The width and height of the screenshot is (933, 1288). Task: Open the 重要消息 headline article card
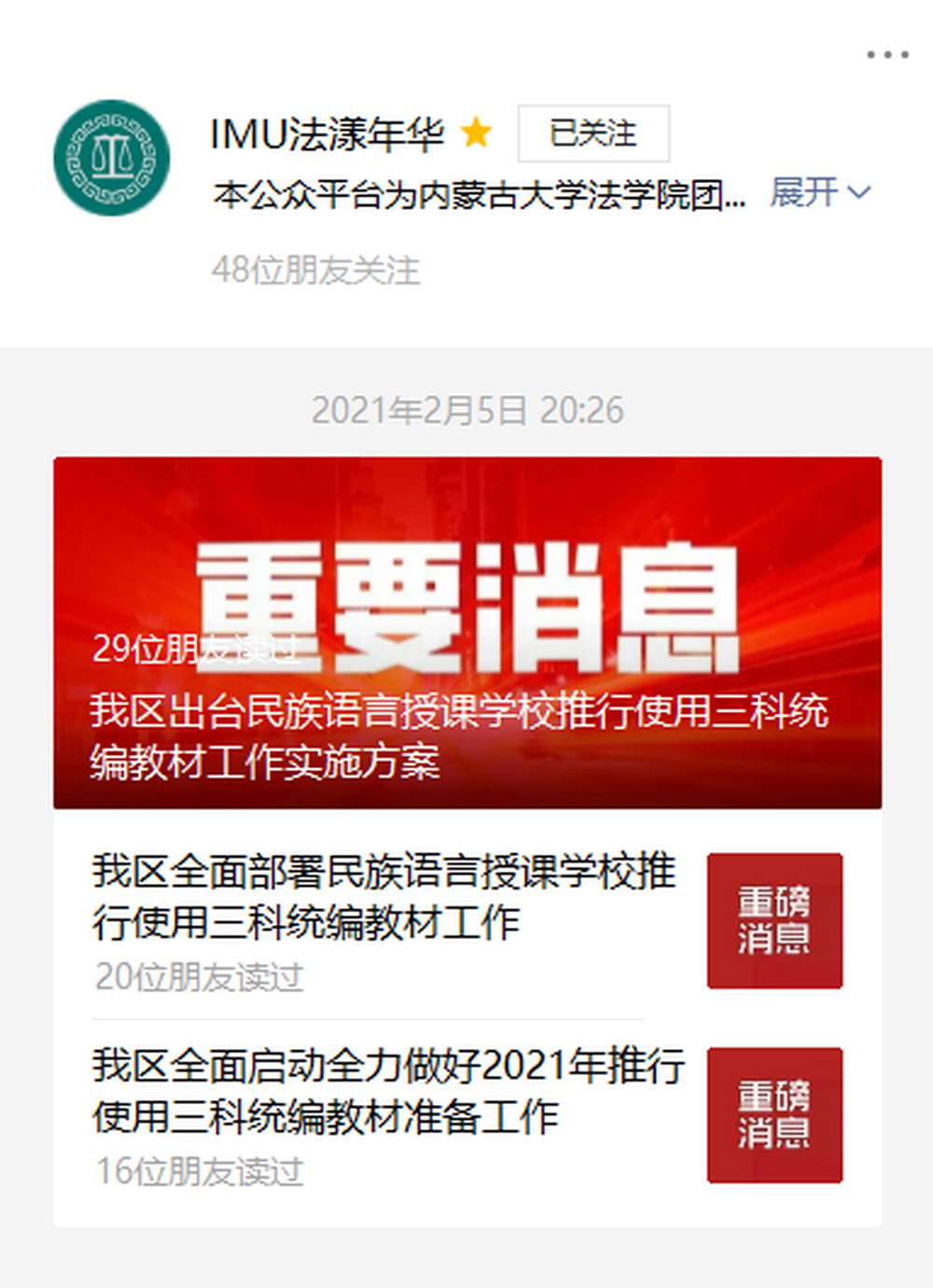tap(466, 632)
